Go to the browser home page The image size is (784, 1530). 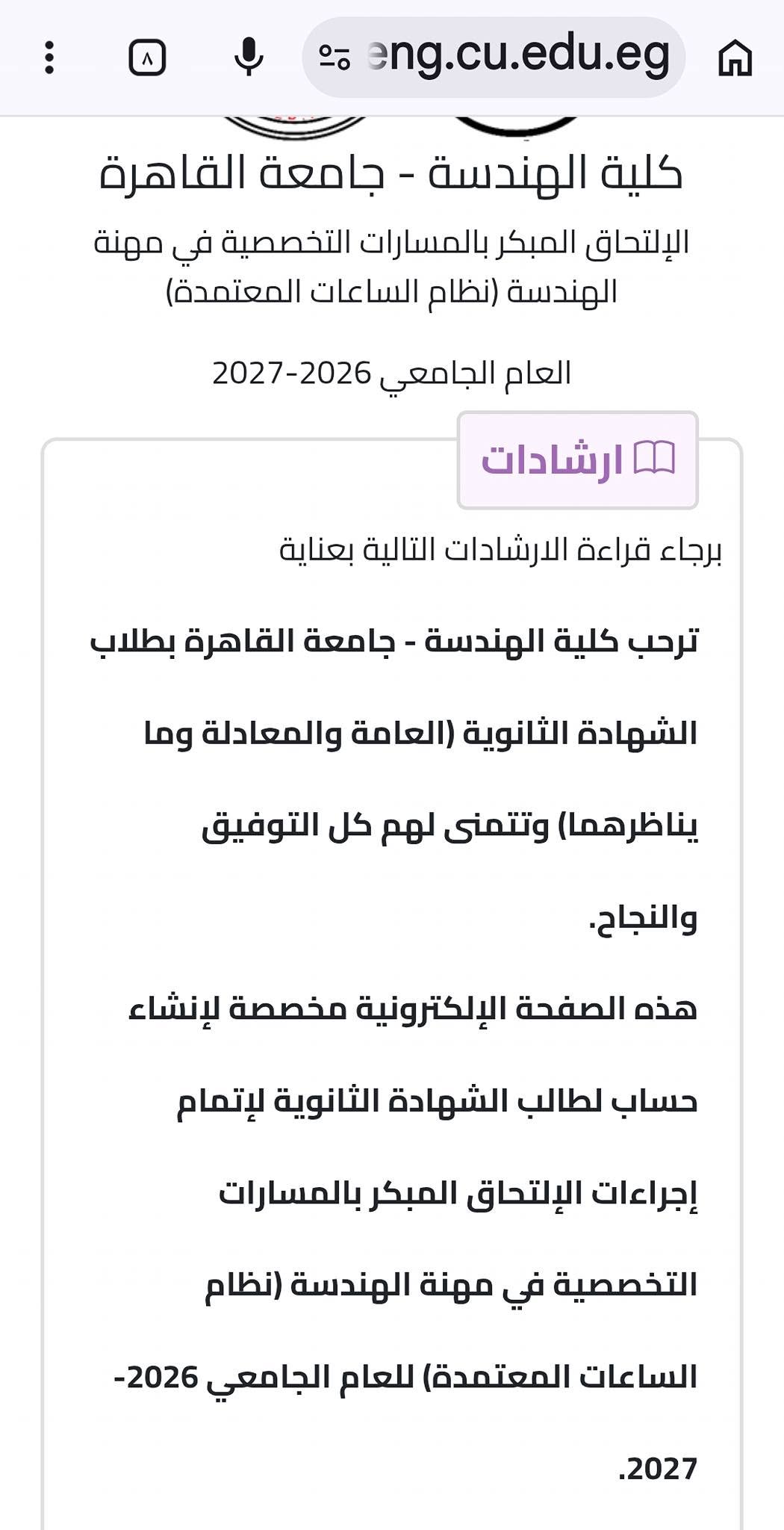pyautogui.click(x=735, y=58)
